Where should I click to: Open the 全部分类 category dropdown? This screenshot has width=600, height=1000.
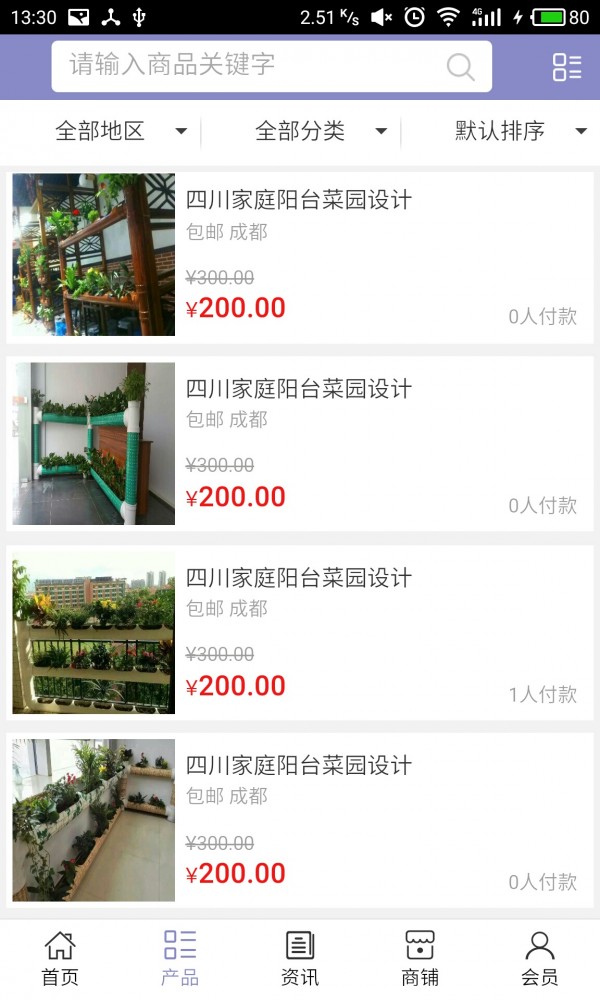pyautogui.click(x=319, y=131)
